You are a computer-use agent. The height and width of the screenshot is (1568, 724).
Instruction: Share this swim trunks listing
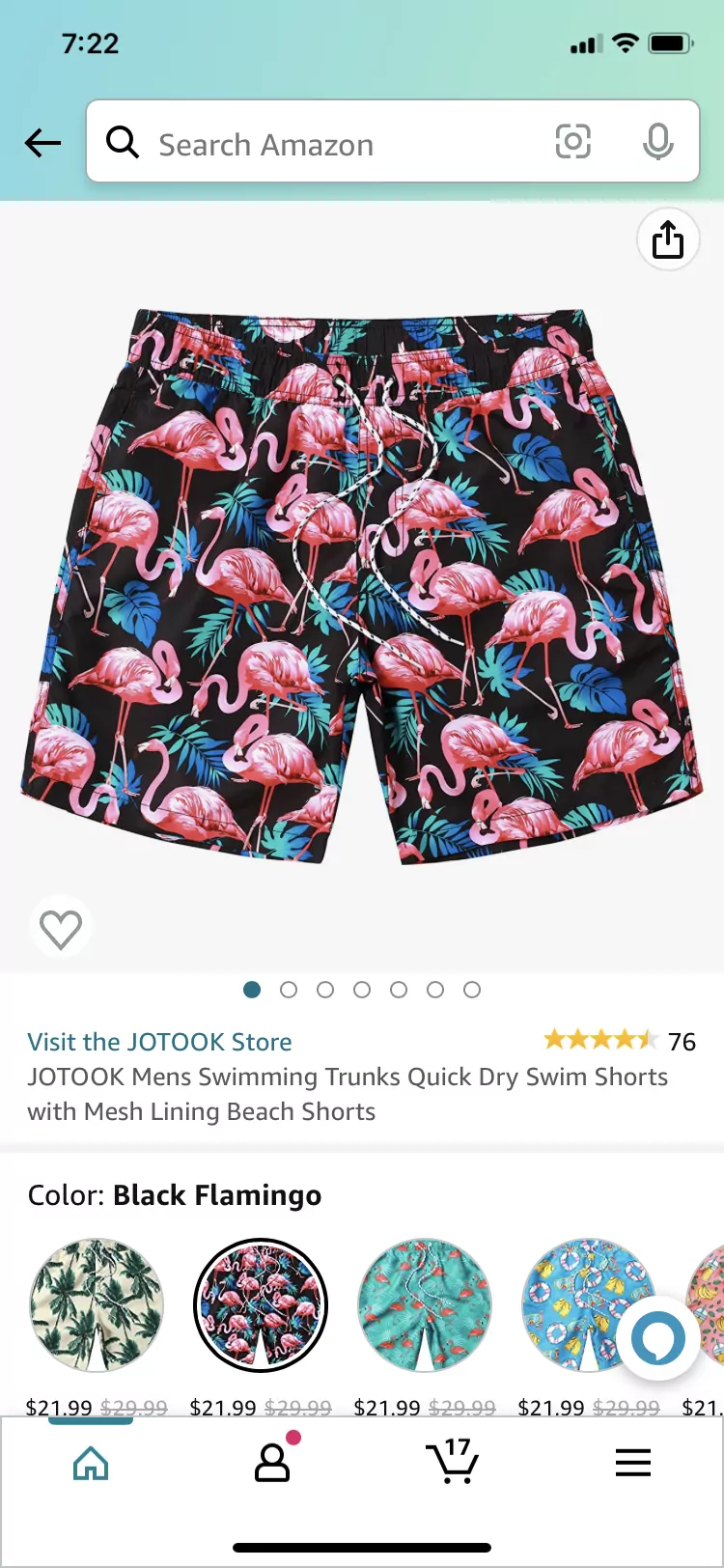[668, 239]
